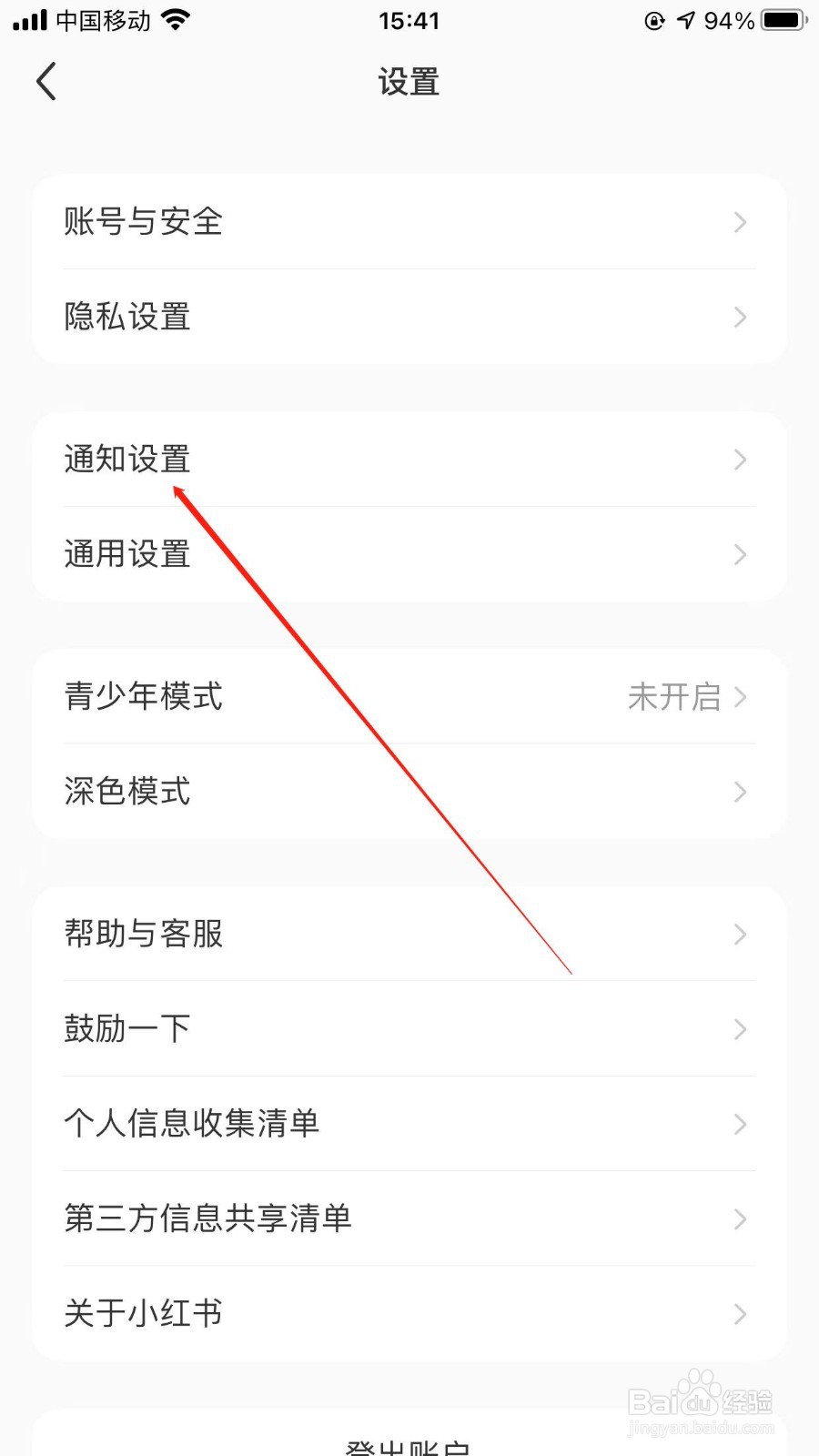
Task: Turn on teen mode showing 未开启
Action: [x=674, y=697]
